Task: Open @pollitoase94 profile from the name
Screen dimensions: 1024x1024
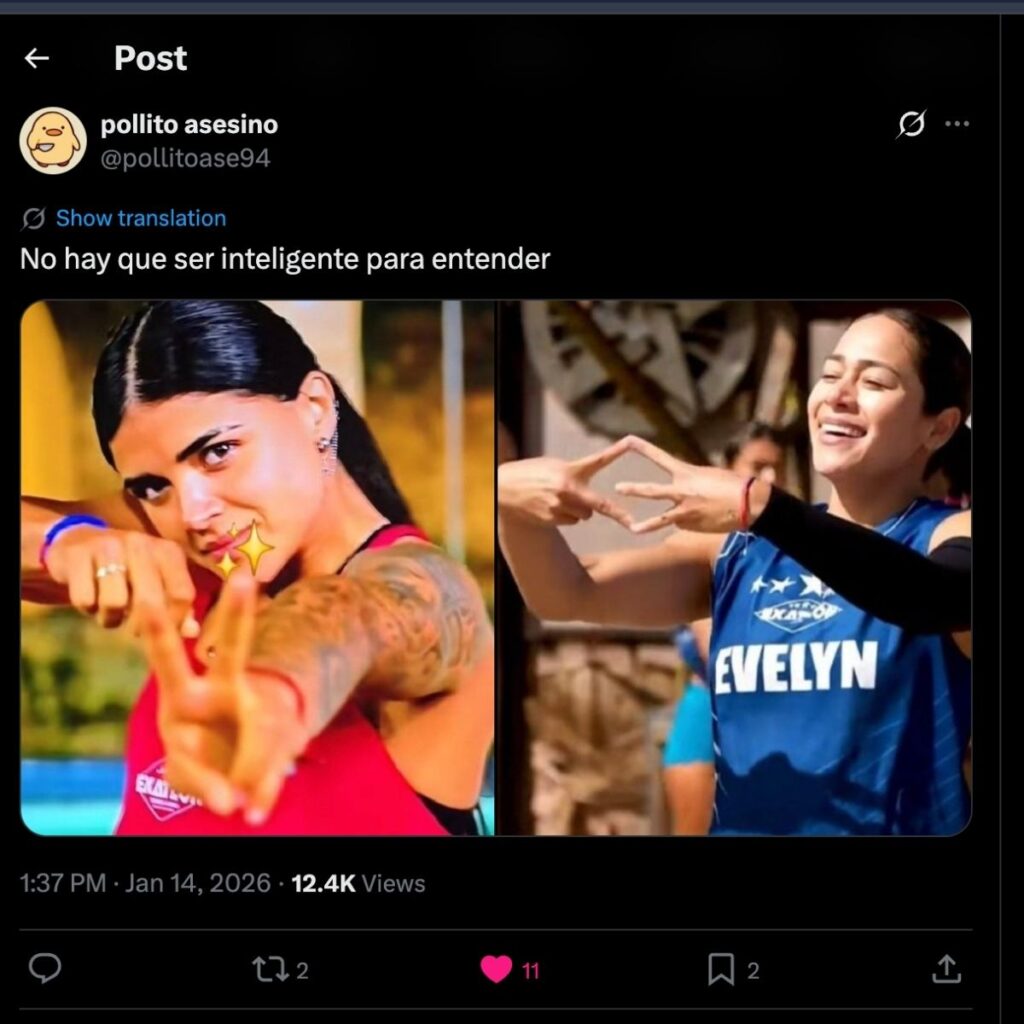Action: click(189, 125)
